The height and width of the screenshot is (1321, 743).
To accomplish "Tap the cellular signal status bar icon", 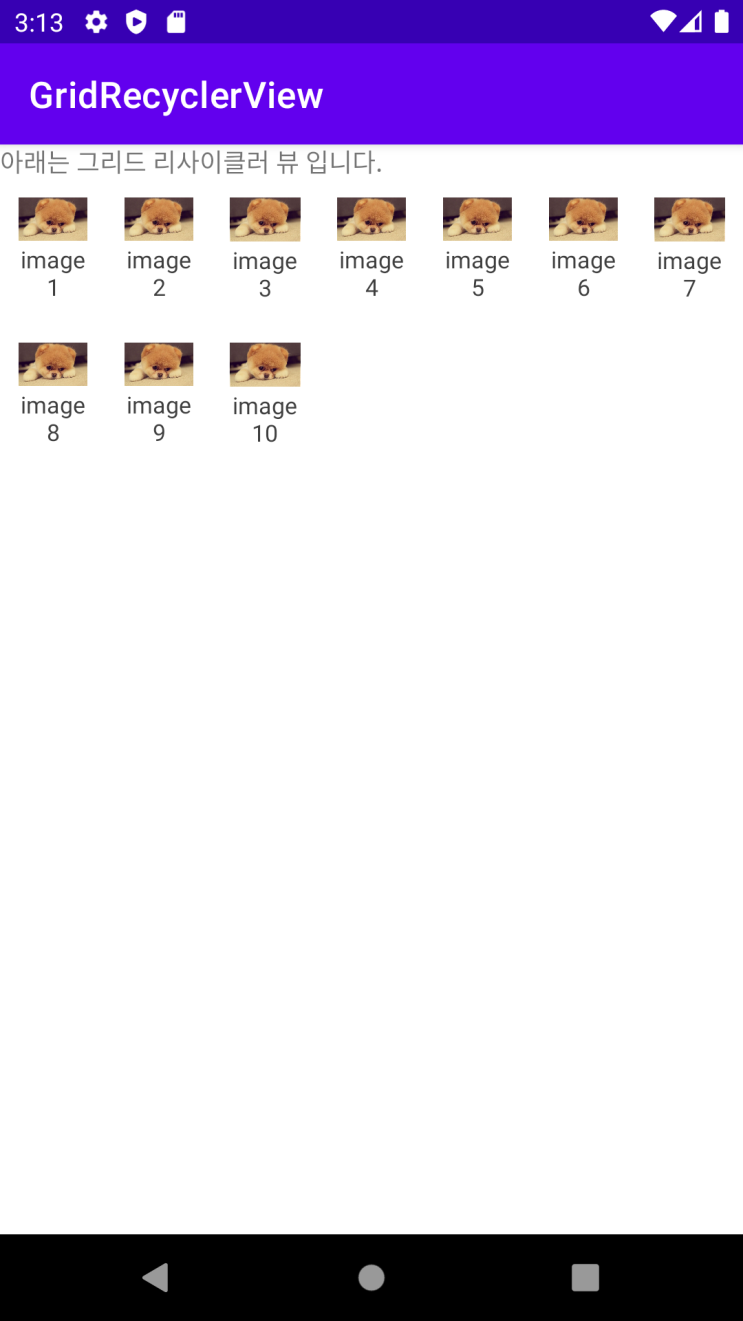I will [692, 21].
